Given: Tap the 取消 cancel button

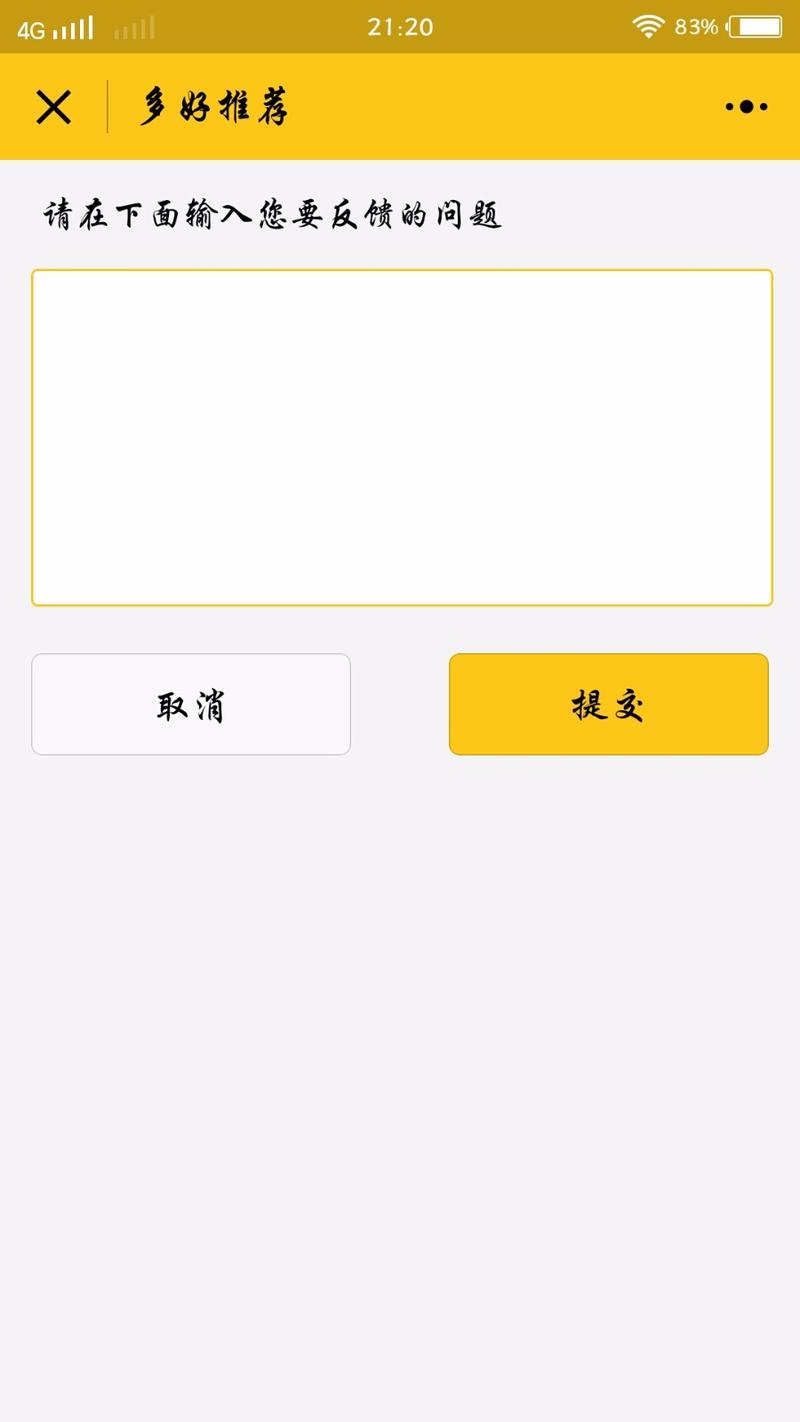Looking at the screenshot, I should pos(191,705).
